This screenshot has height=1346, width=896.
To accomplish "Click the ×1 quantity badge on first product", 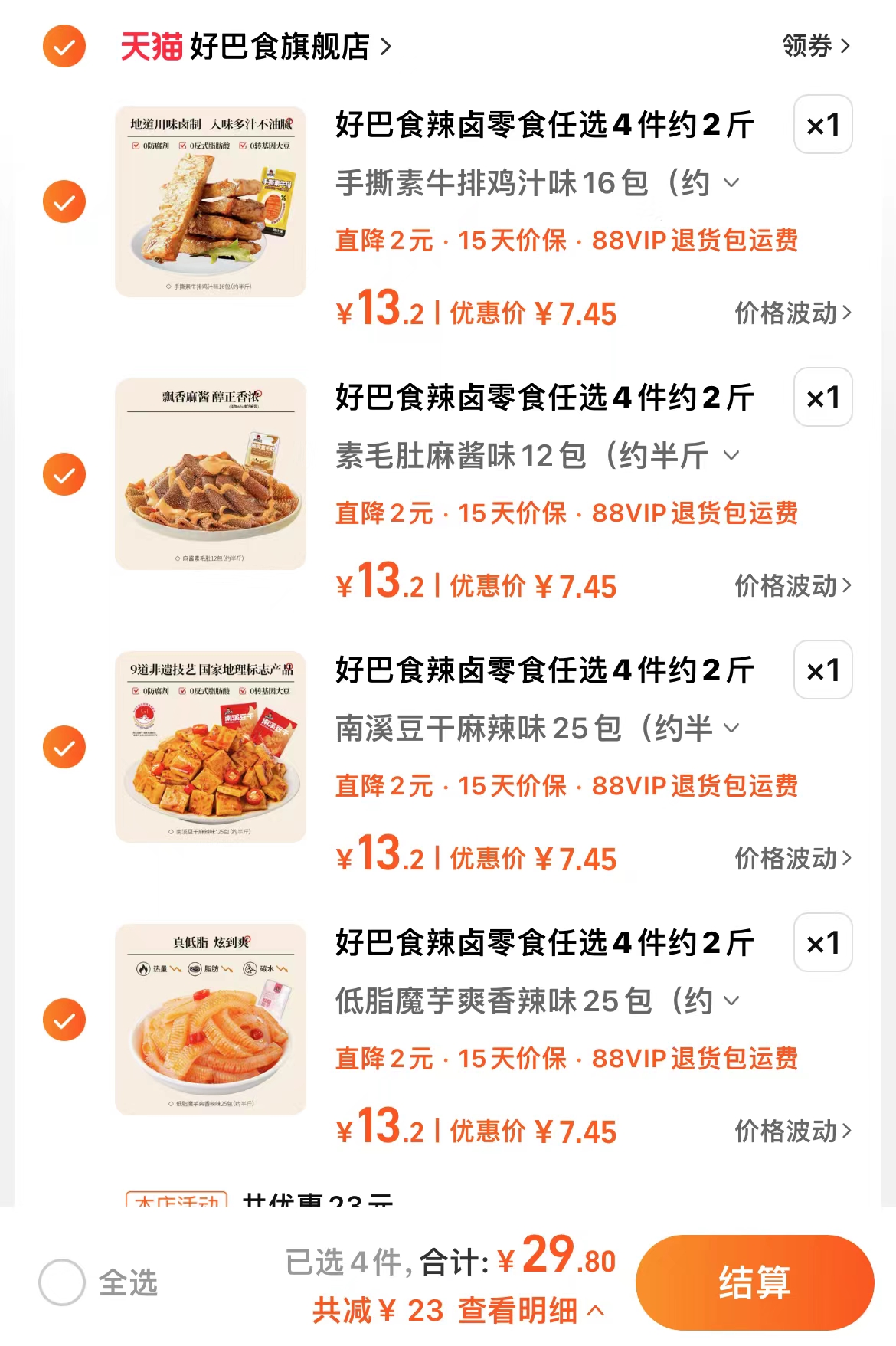I will [822, 125].
